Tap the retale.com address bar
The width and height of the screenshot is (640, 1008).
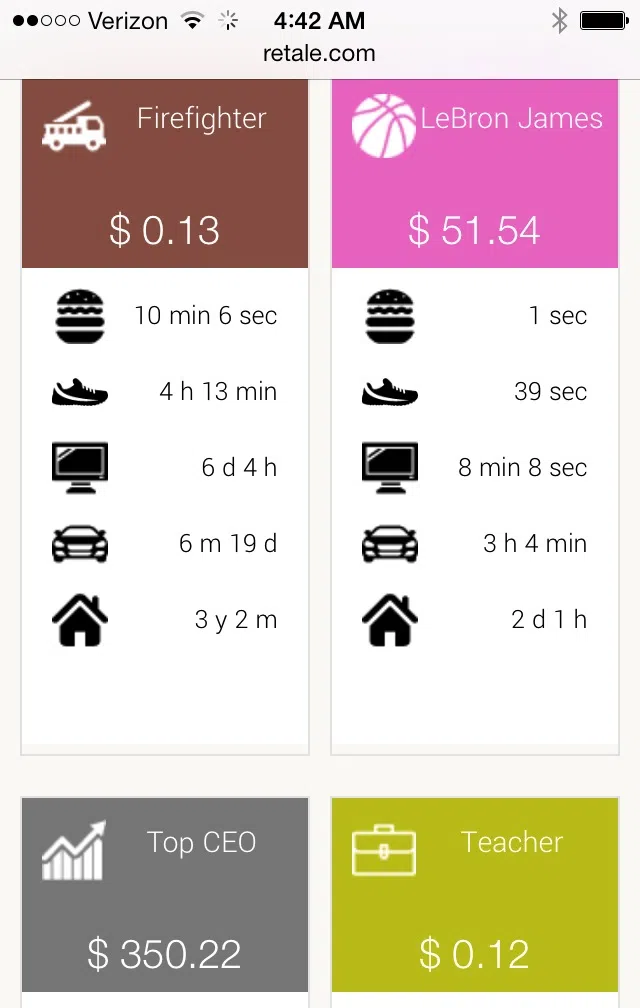click(x=319, y=54)
